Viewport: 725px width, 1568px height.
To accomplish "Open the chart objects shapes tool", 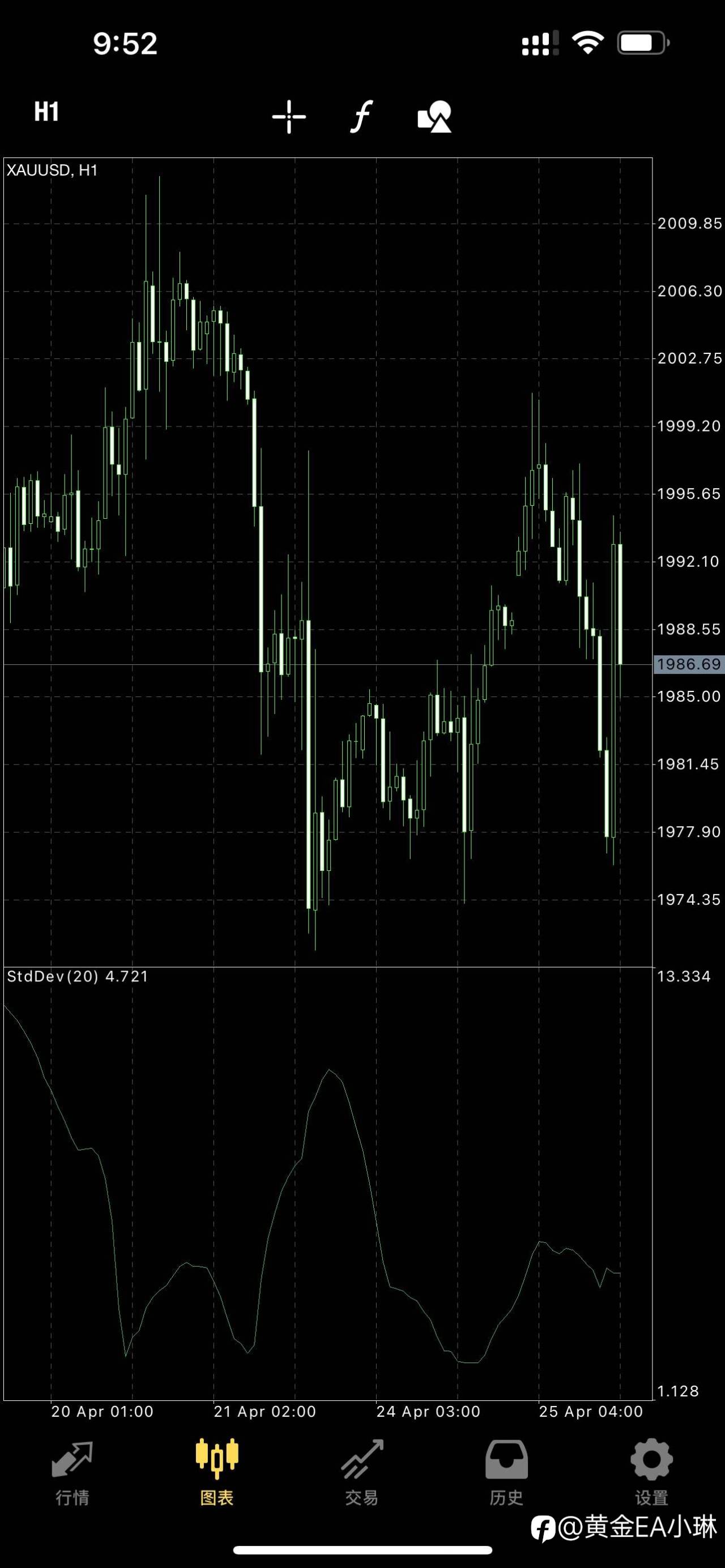I will tap(434, 116).
